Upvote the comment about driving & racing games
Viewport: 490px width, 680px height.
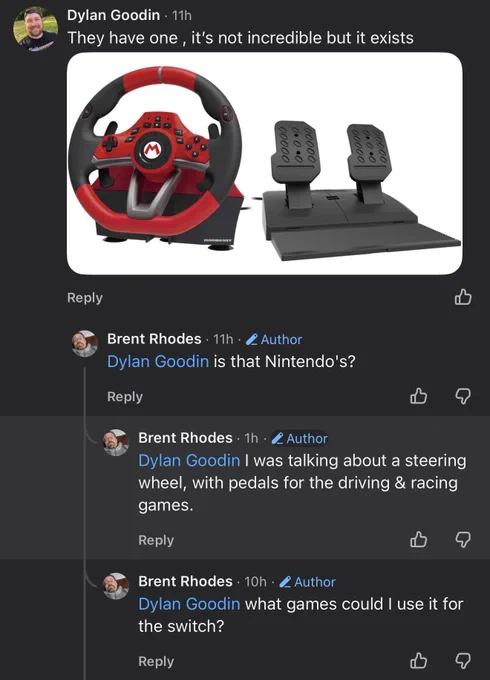[418, 539]
